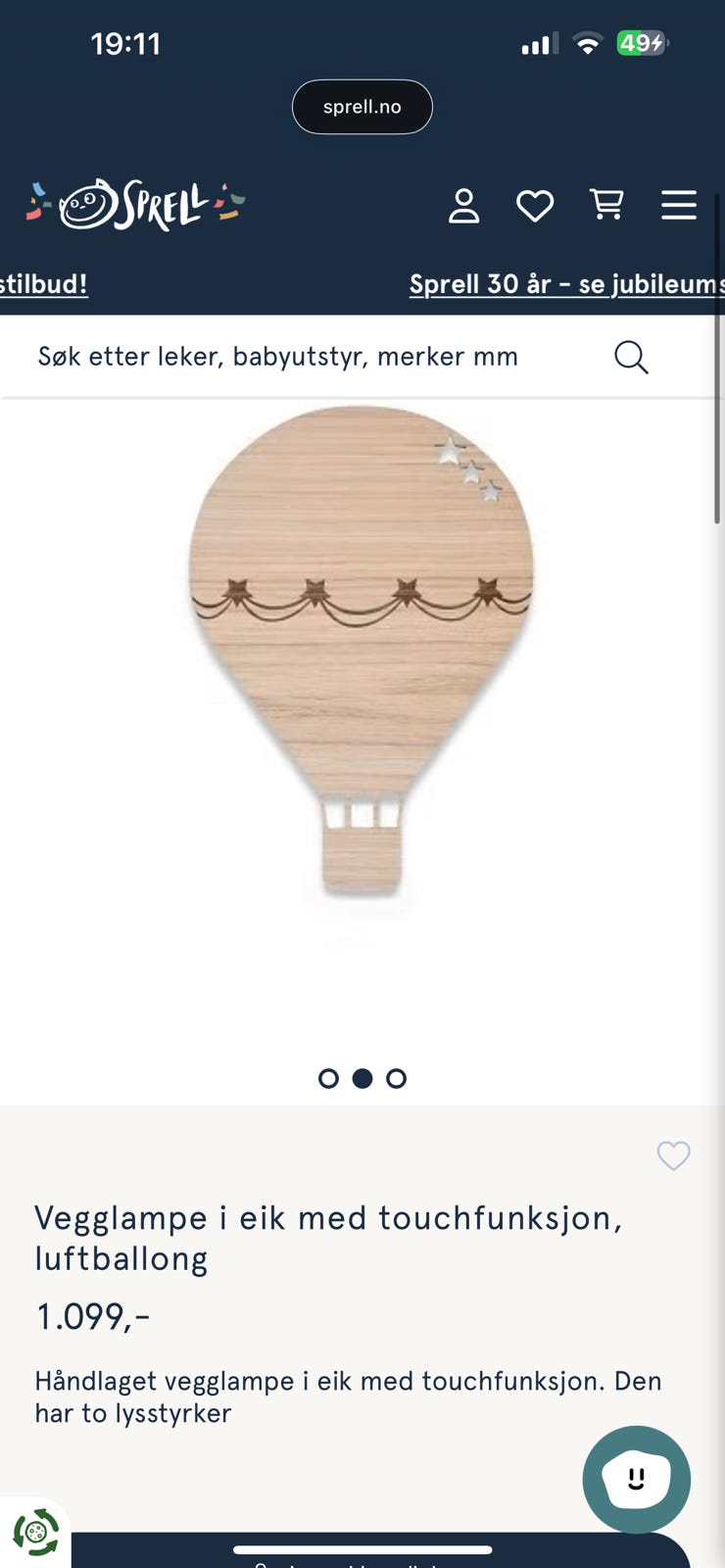Open the hot air balloon lamp image
Image resolution: width=725 pixels, height=1568 pixels.
coord(362,652)
